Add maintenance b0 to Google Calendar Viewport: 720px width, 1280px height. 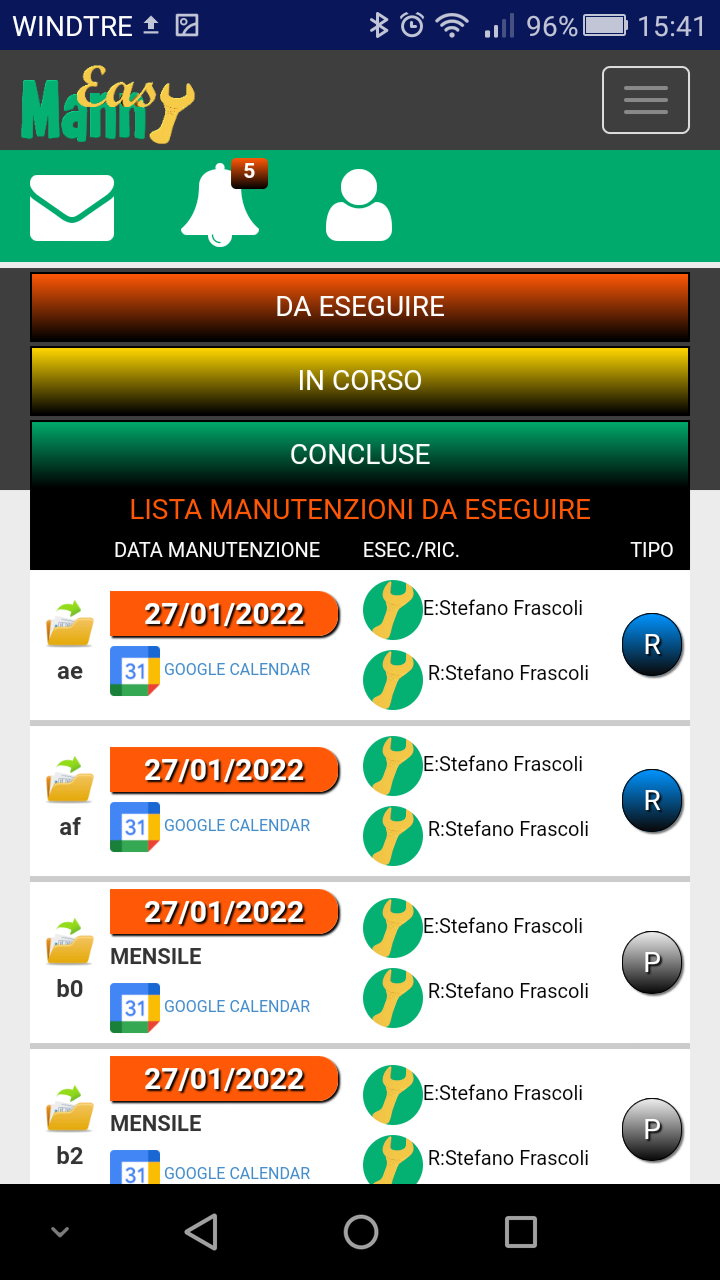coord(211,1007)
